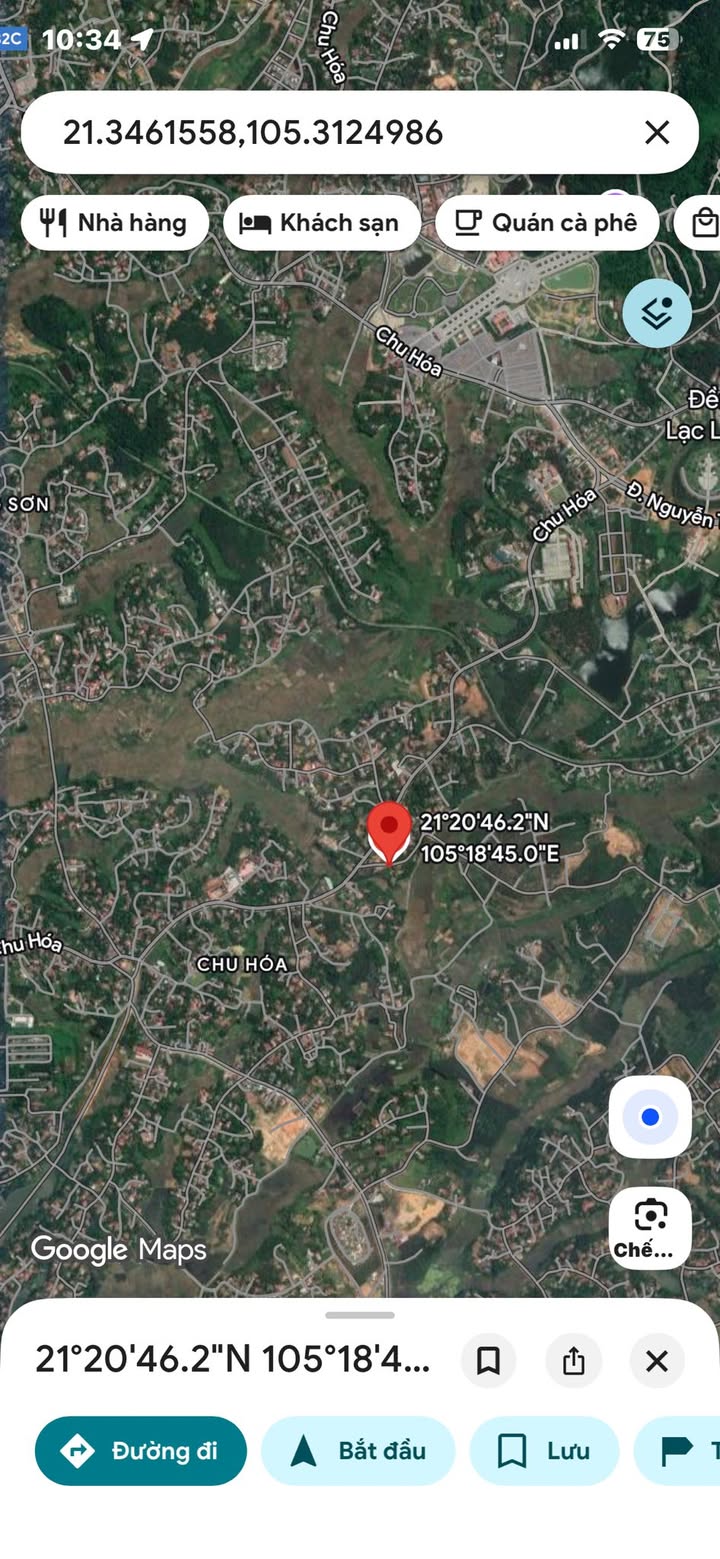Share the dropped pin location
The height and width of the screenshot is (1559, 720).
pos(573,1360)
